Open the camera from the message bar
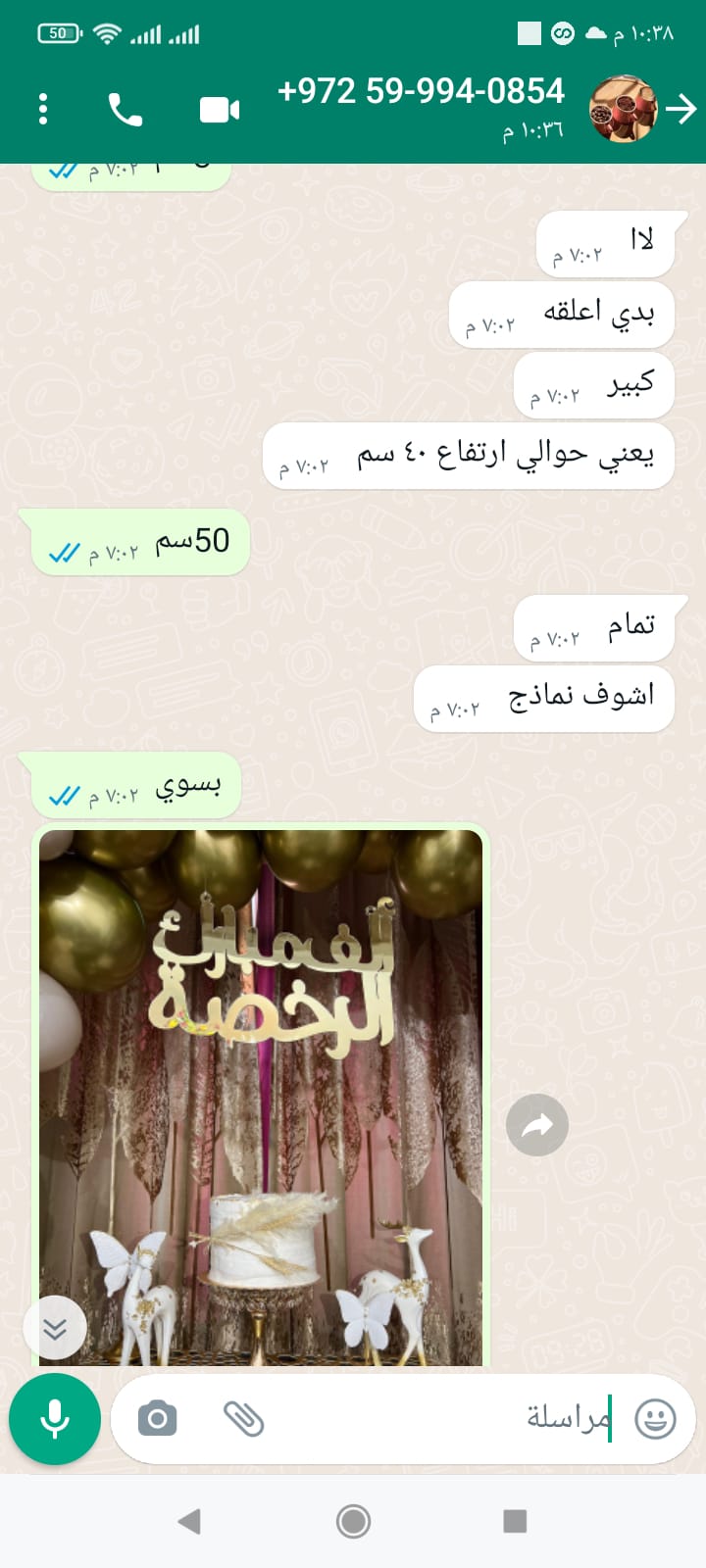Screen dimensions: 706x1568 [x=157, y=1418]
